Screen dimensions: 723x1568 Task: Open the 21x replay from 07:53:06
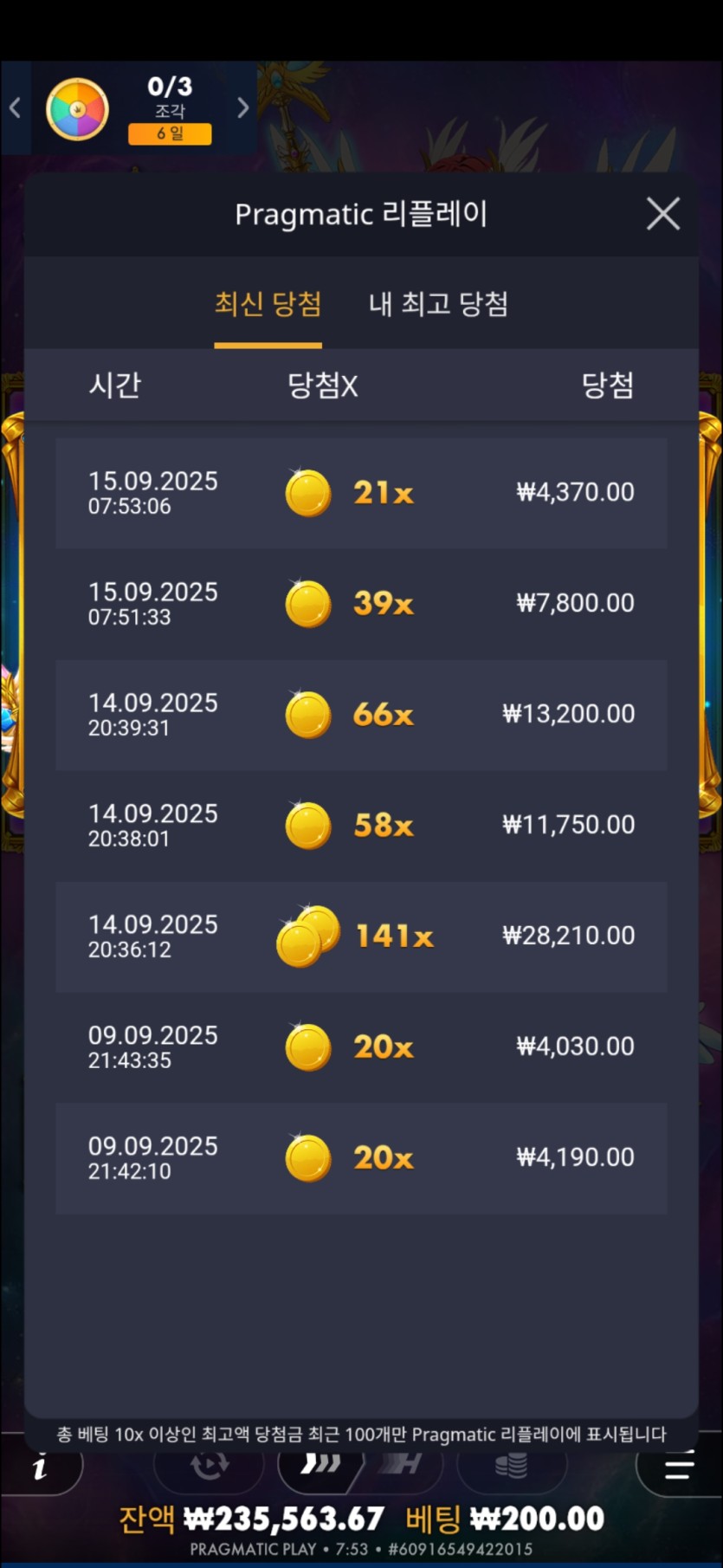tap(361, 493)
